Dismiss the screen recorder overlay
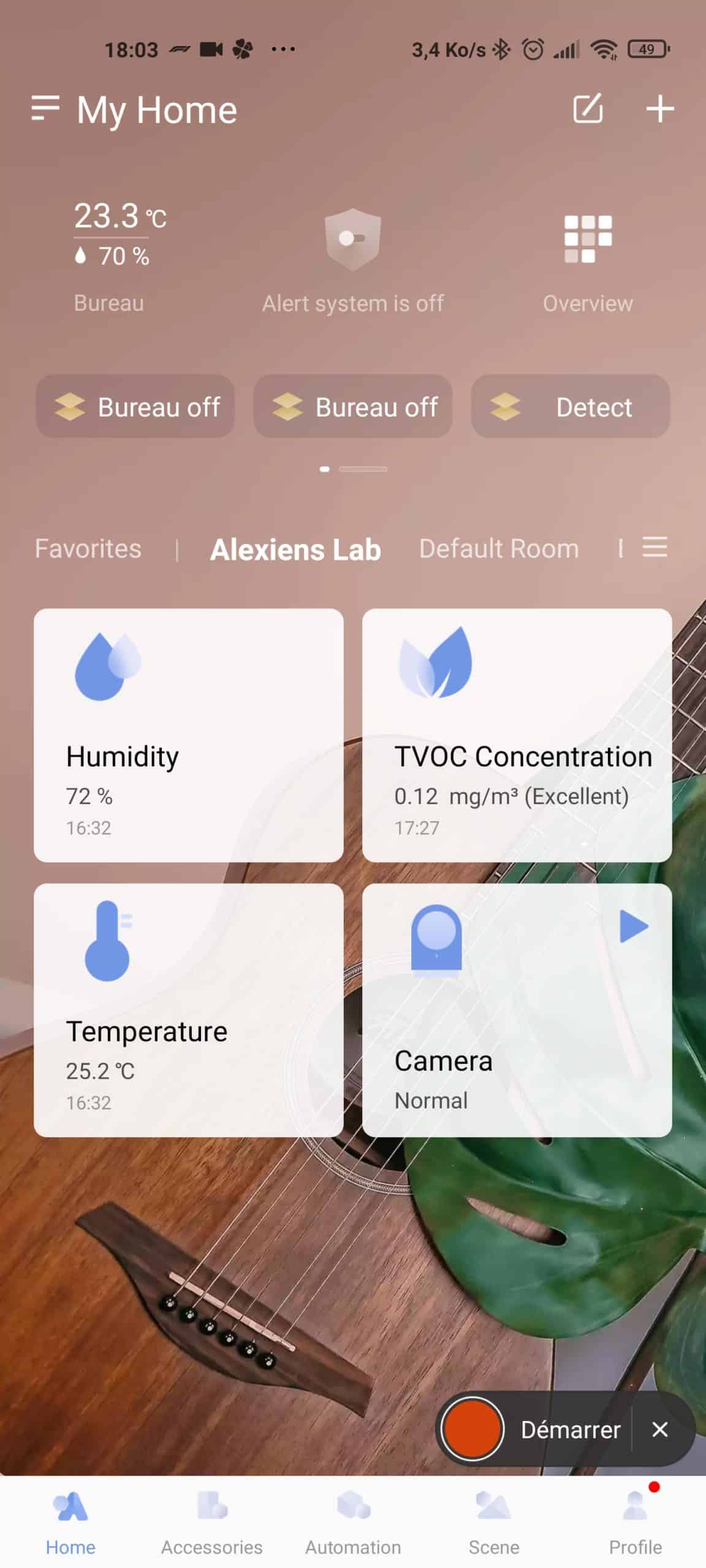Screen dimensions: 706x1568 coord(659,1429)
